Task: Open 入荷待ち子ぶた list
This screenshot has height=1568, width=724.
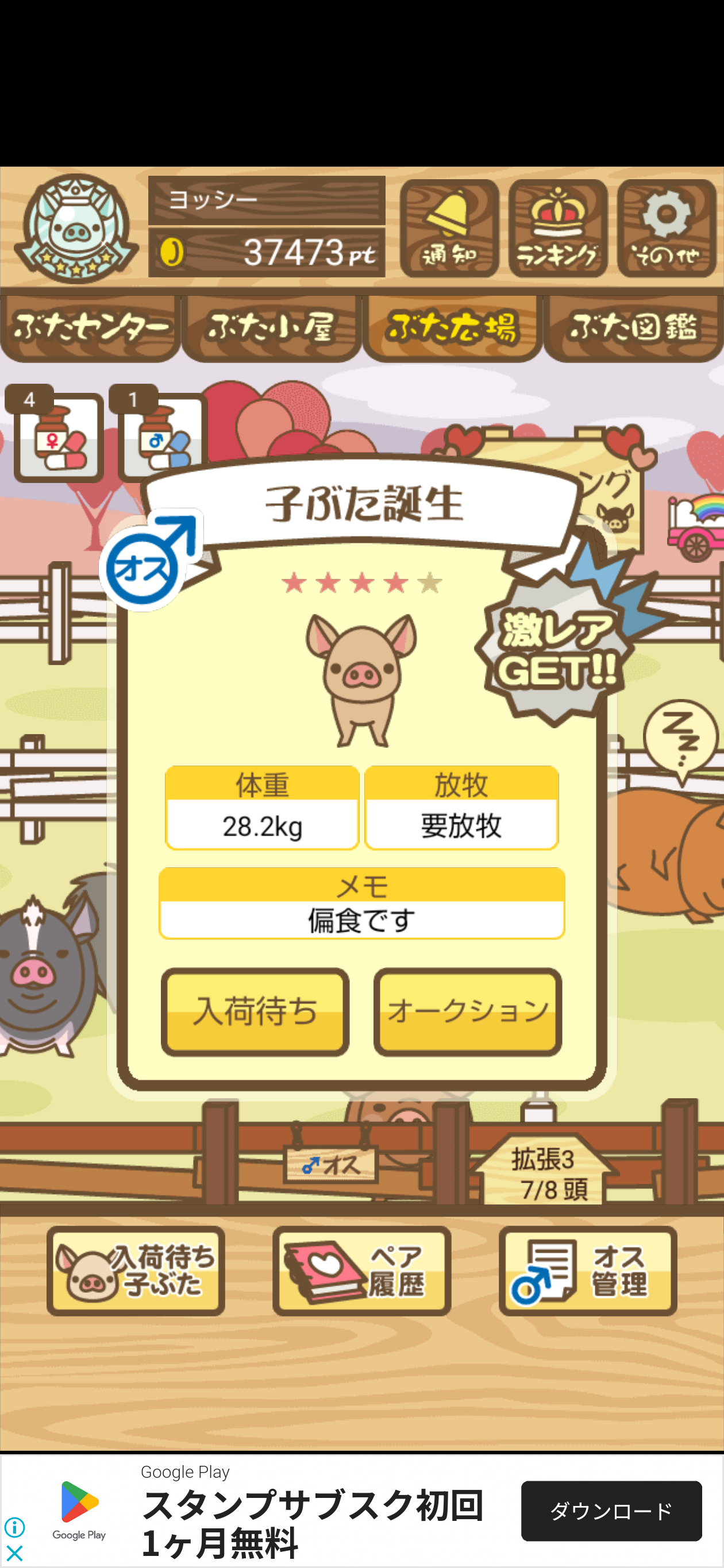Action: click(x=136, y=1270)
